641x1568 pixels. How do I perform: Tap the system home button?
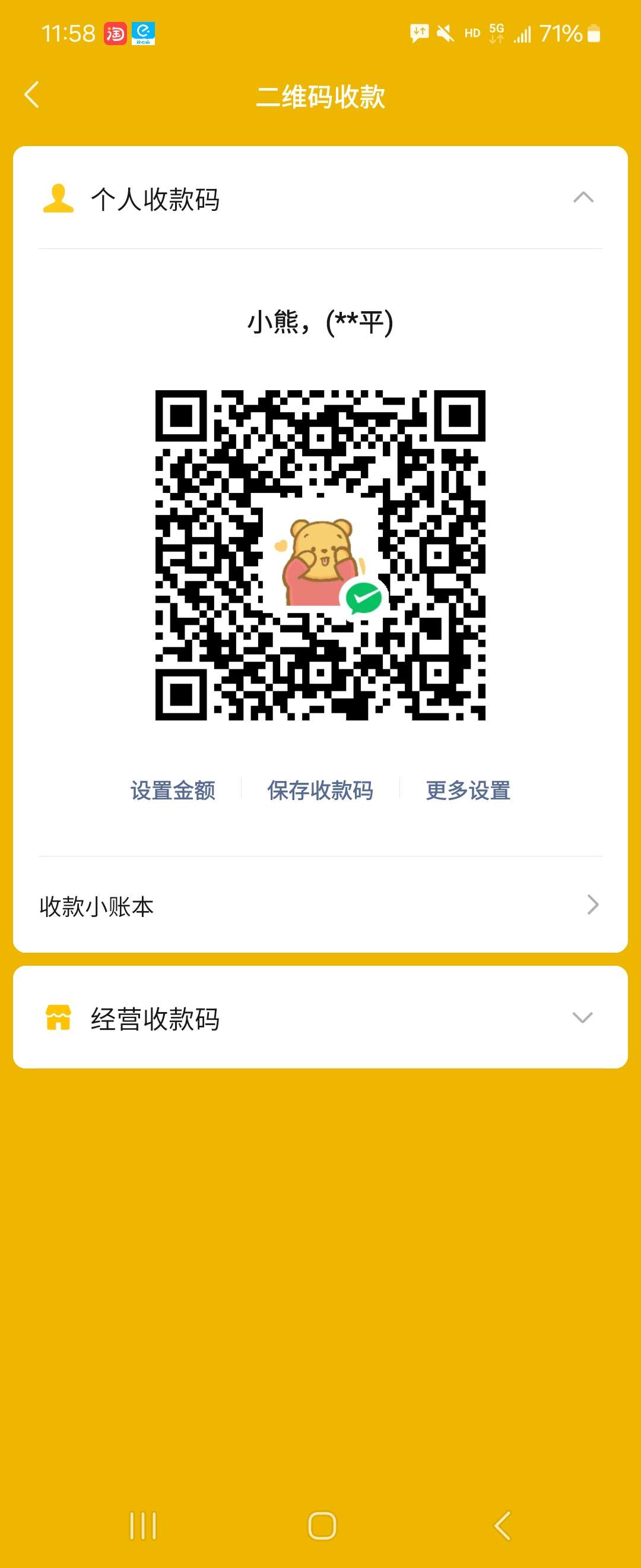[x=322, y=1525]
